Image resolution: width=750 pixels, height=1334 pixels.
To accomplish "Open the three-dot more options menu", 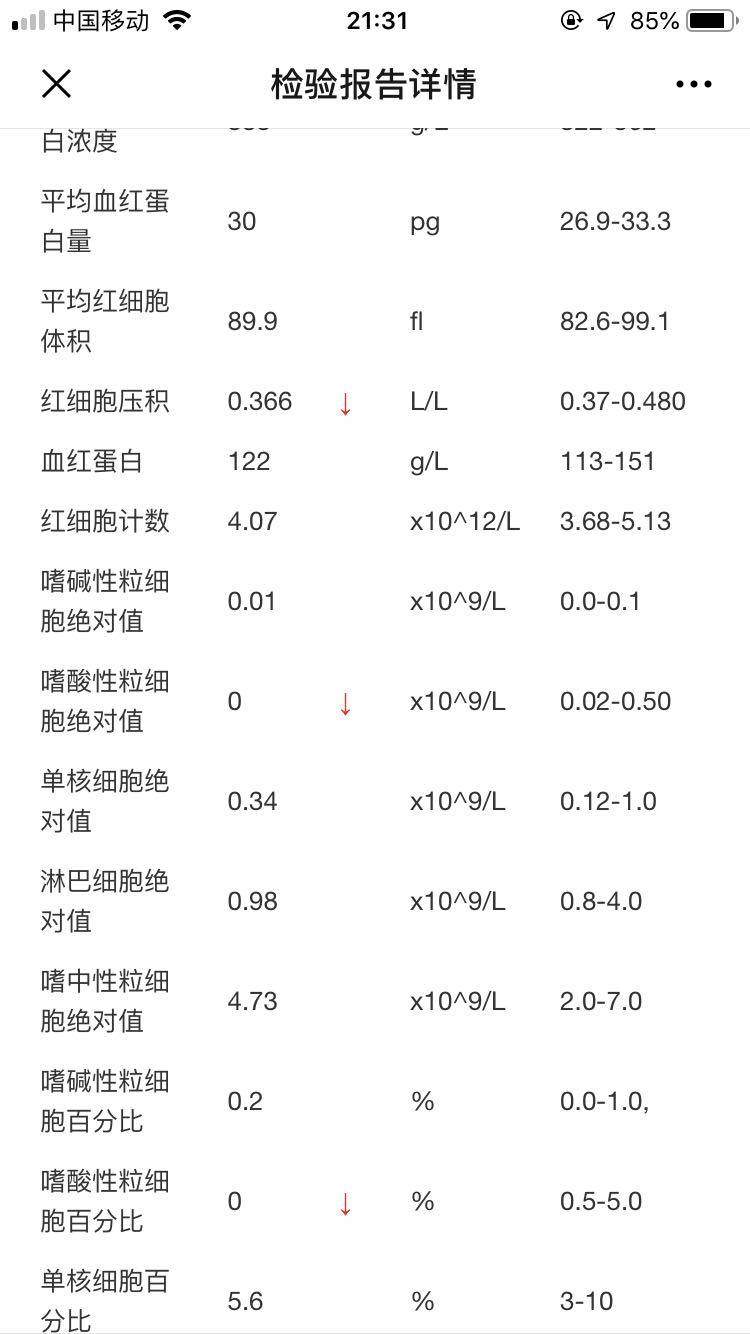I will 693,85.
